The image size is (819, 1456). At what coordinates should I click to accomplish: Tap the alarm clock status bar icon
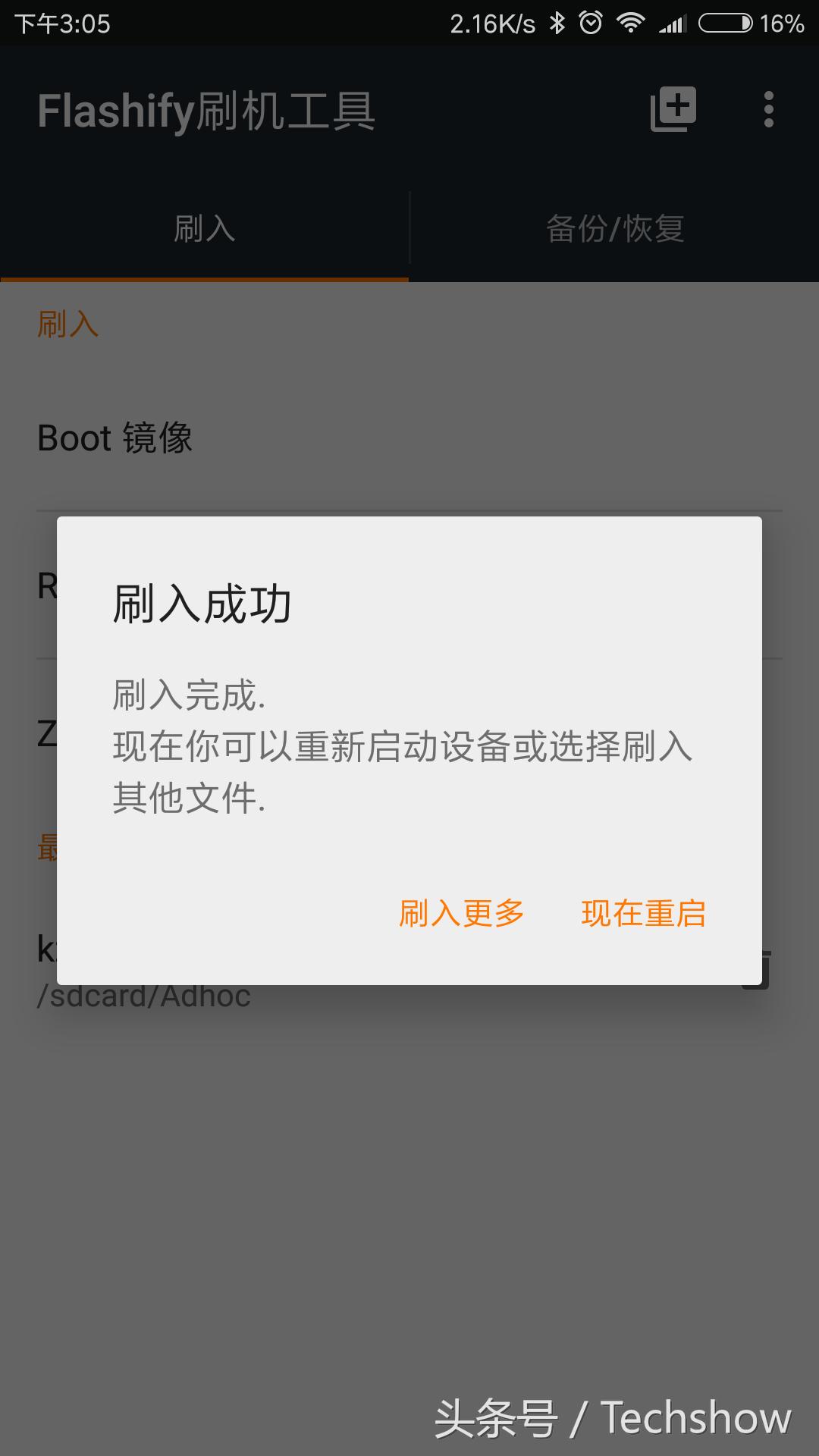(591, 21)
